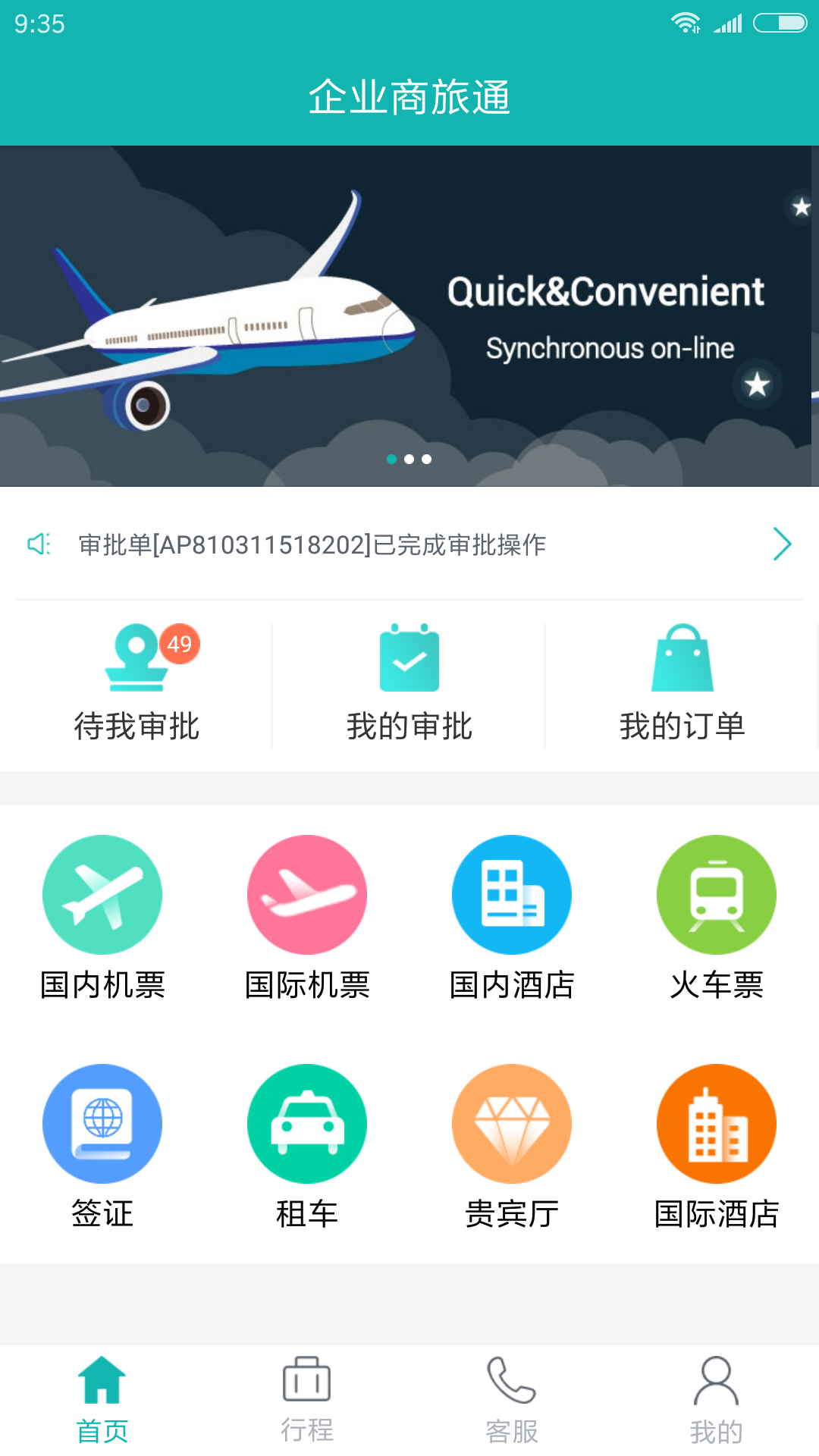Viewport: 819px width, 1456px height.
Task: Open 待我审批 pending approvals
Action: pos(137,684)
